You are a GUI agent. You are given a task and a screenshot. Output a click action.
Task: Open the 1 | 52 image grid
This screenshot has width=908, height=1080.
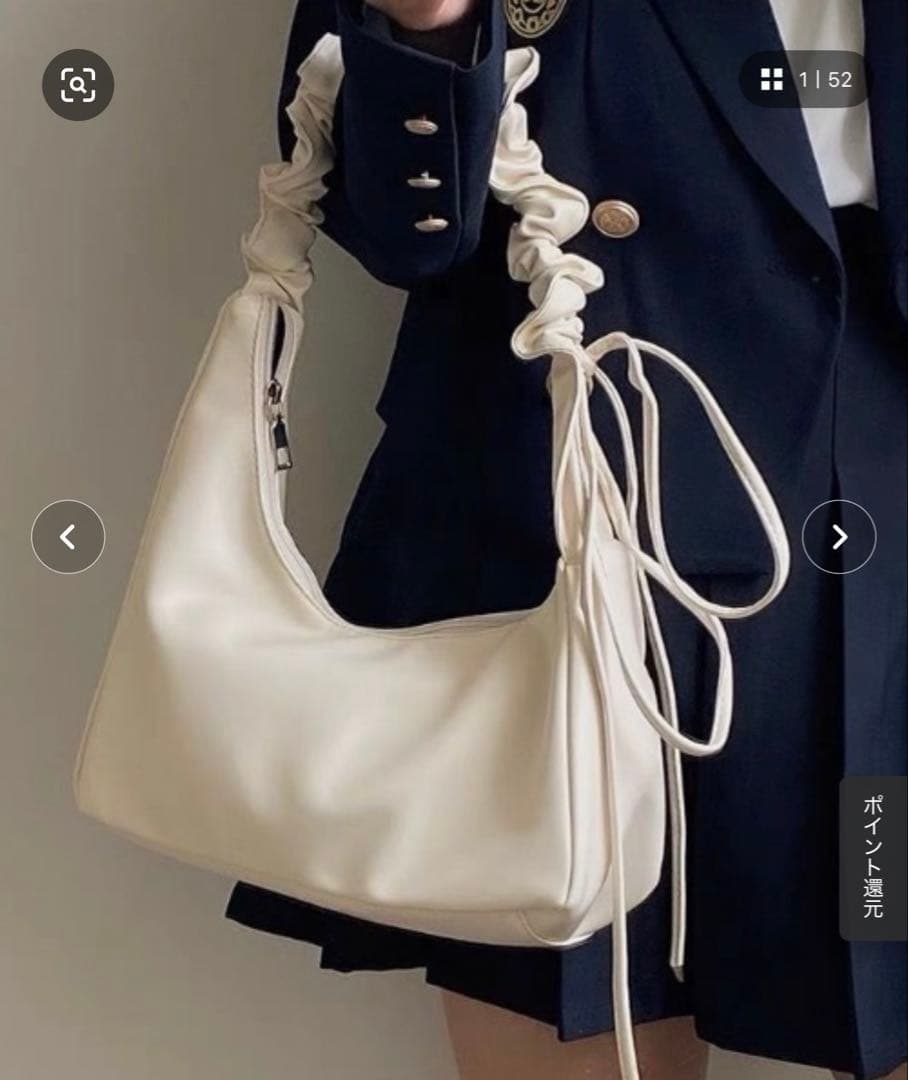805,80
